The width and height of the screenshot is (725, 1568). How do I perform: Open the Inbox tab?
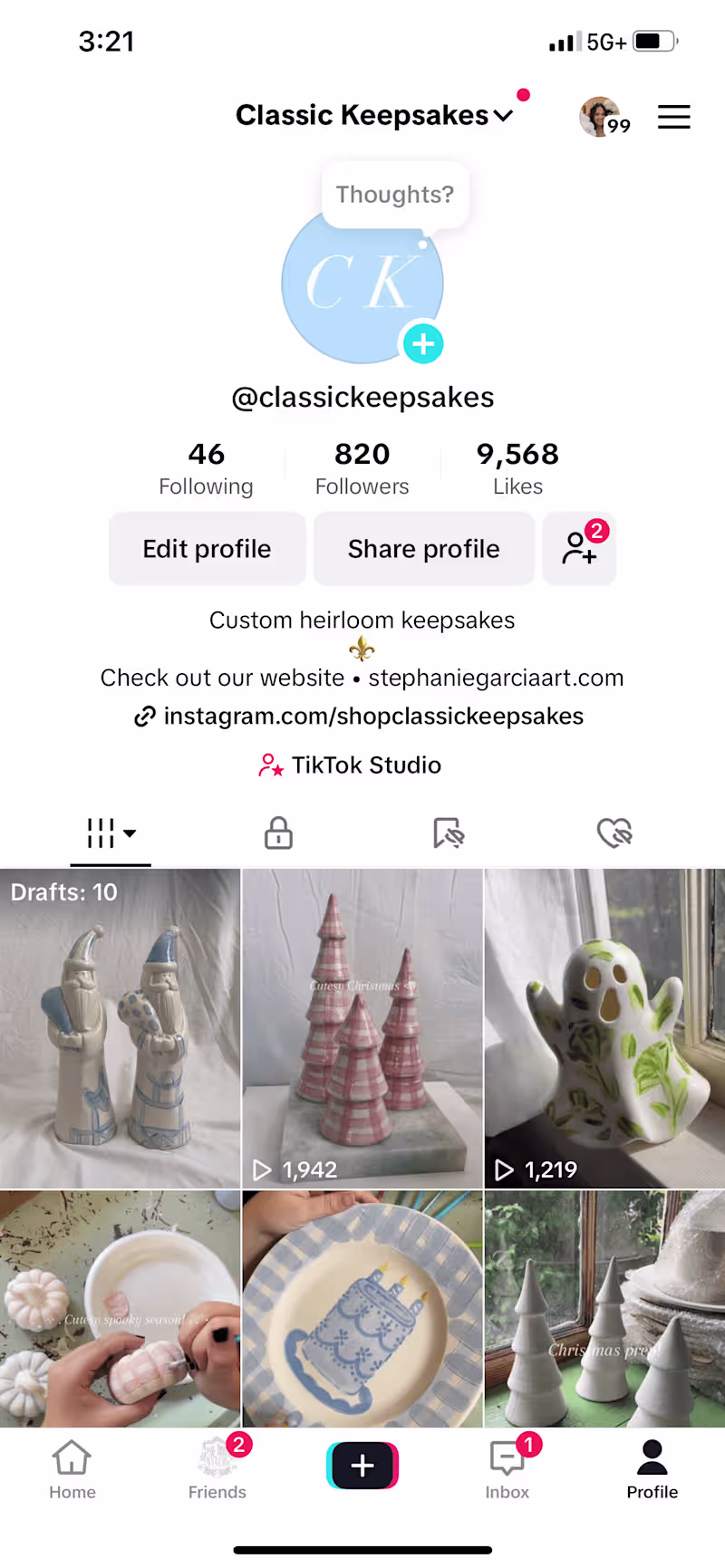click(x=507, y=1469)
